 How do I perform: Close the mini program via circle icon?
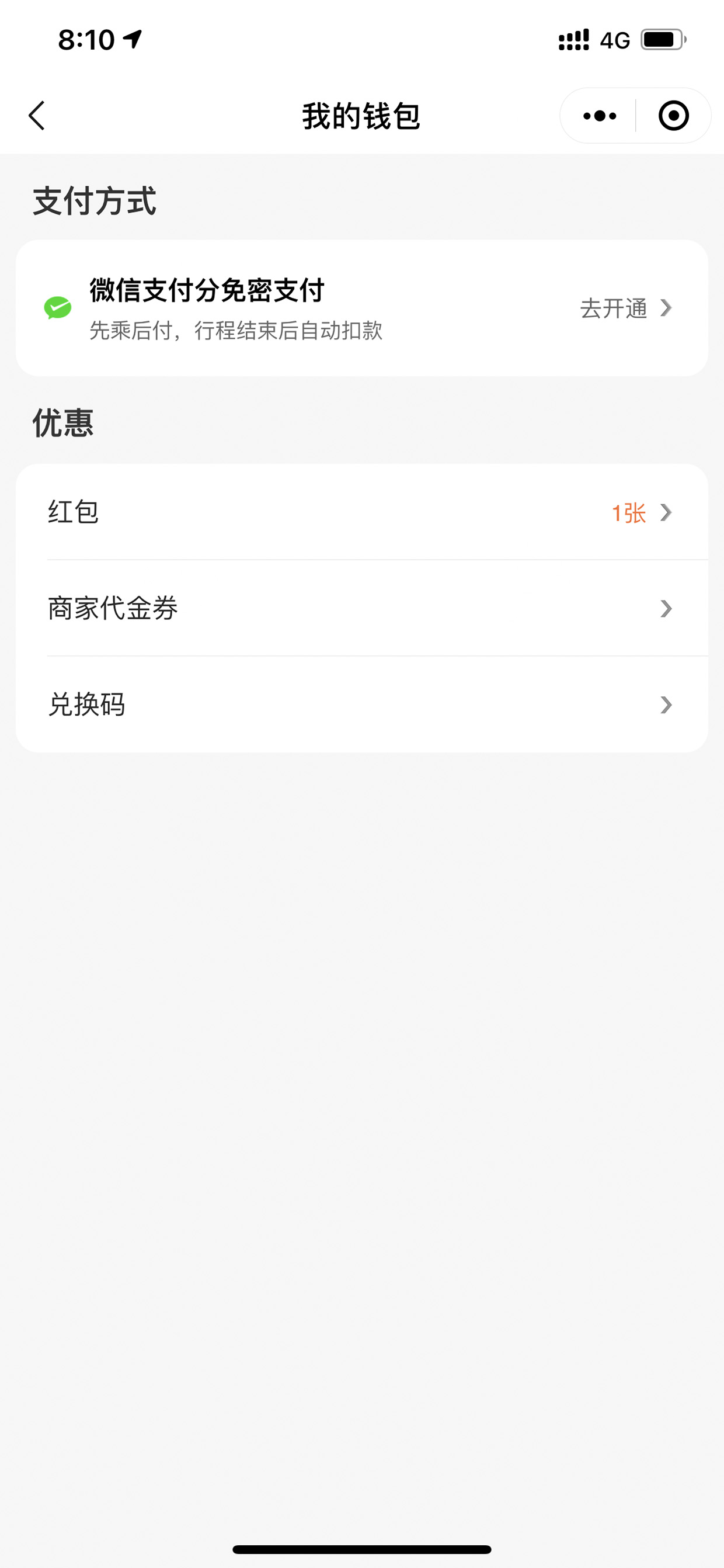tap(673, 116)
